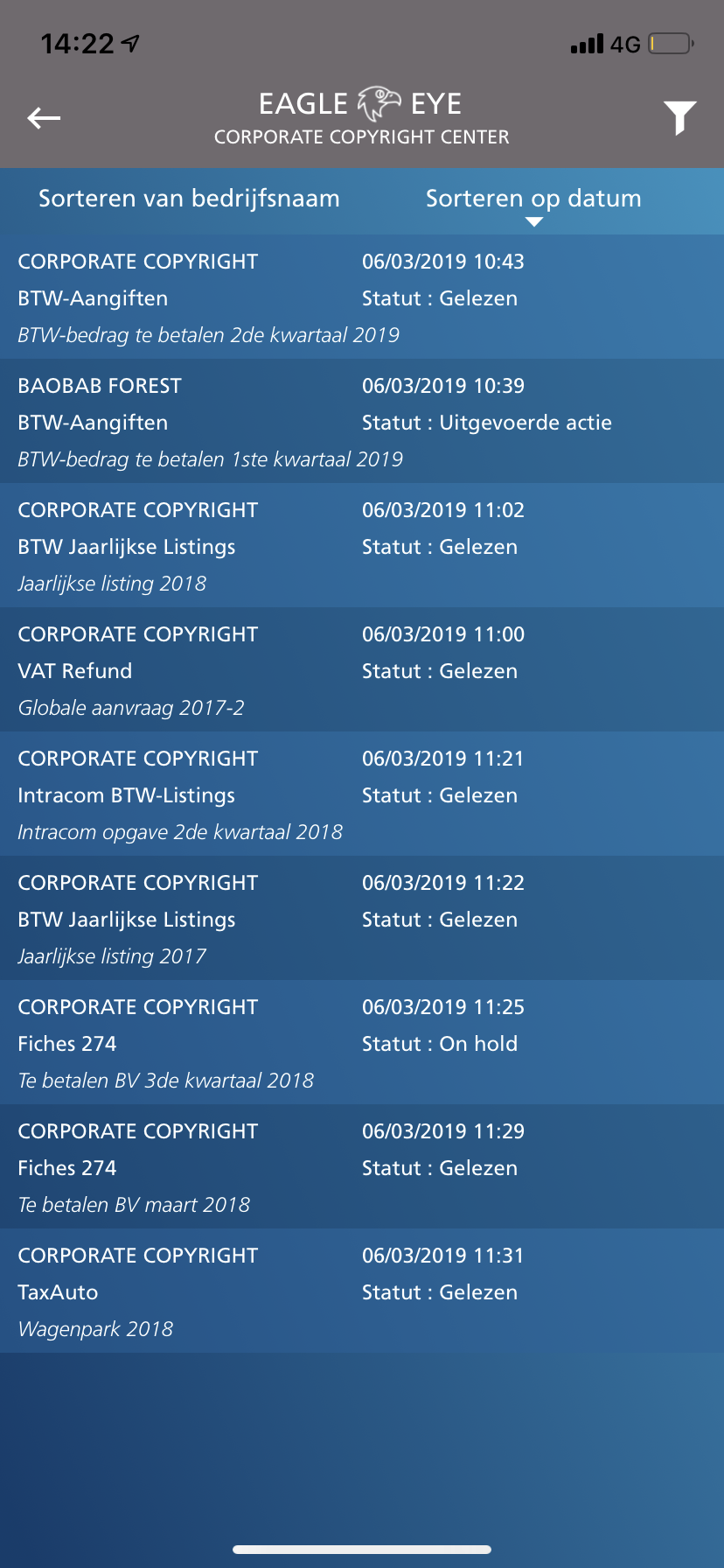Open the Jaarlijkse listing 2018 item
The height and width of the screenshot is (1568, 724).
point(362,545)
